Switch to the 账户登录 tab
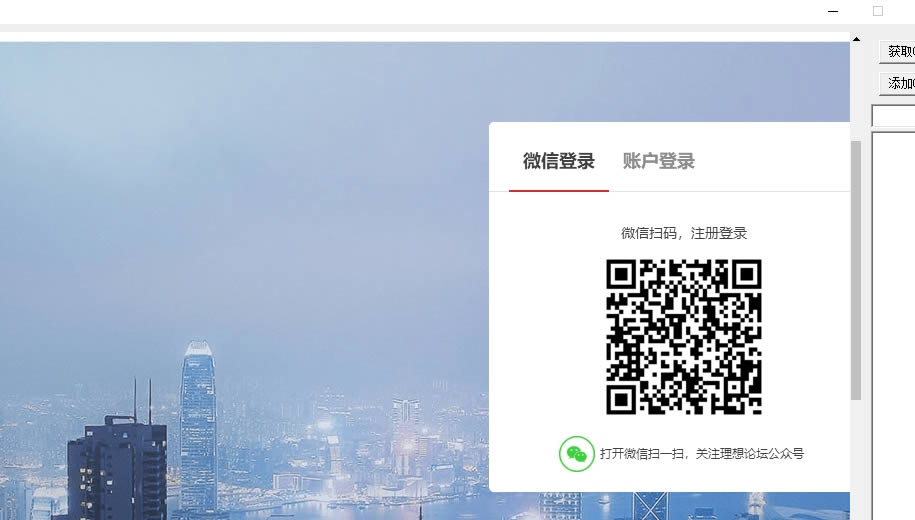This screenshot has width=915, height=520. (658, 161)
